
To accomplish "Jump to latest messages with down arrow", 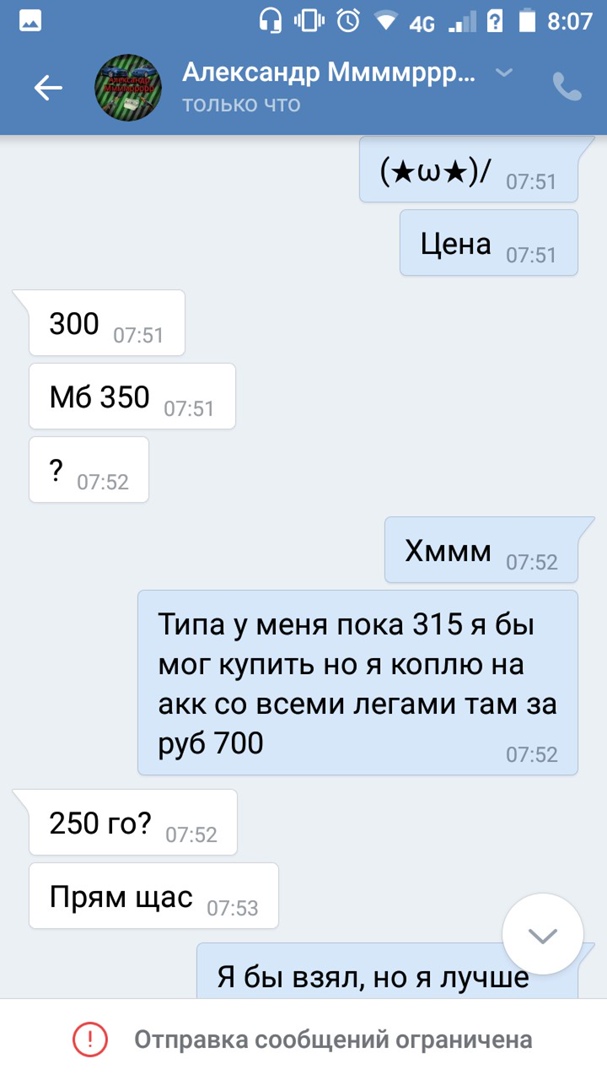I will point(543,935).
